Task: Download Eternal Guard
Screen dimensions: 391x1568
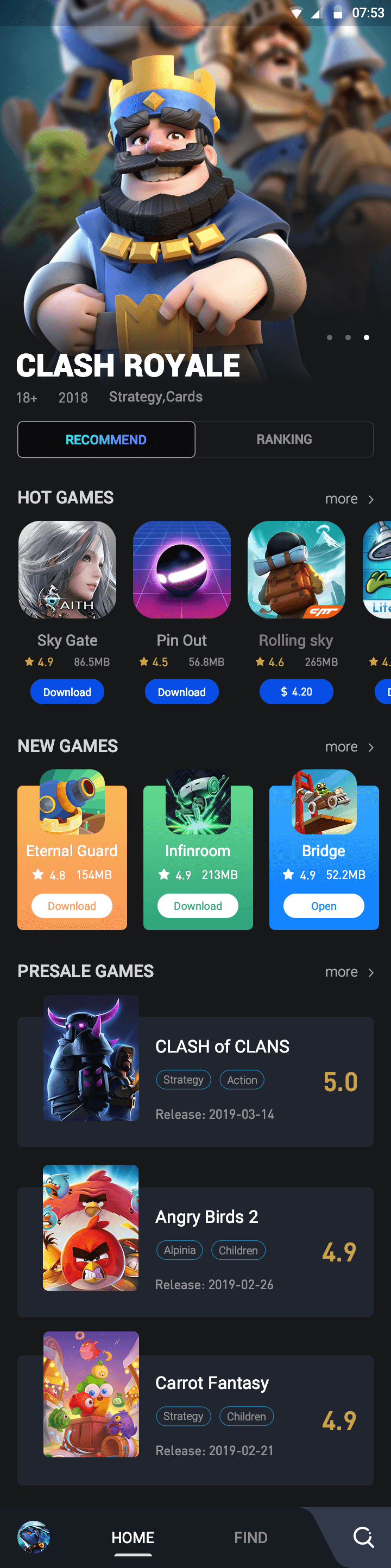Action: (72, 905)
